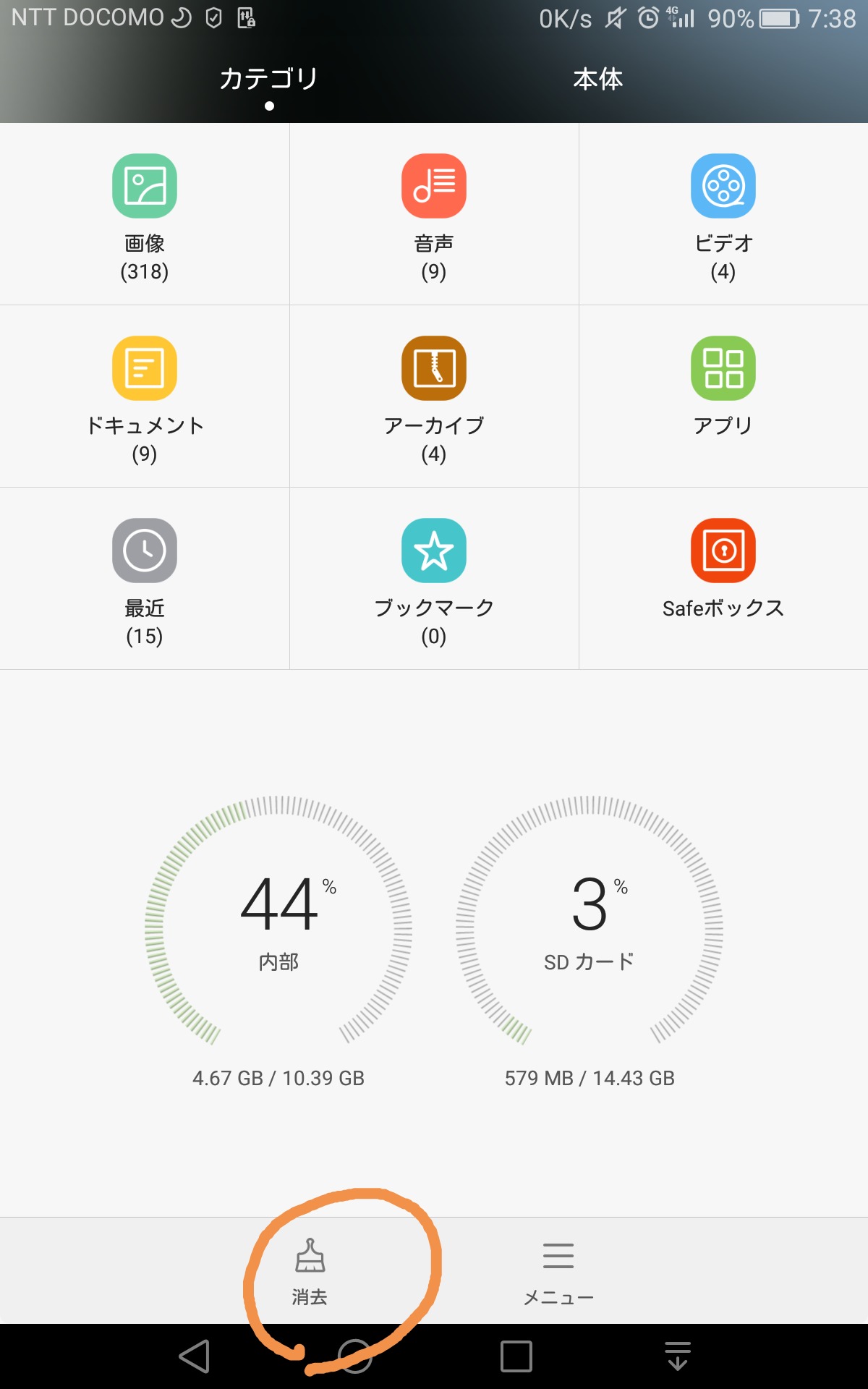
Task: Open the Safeボックス
Action: 723,568
